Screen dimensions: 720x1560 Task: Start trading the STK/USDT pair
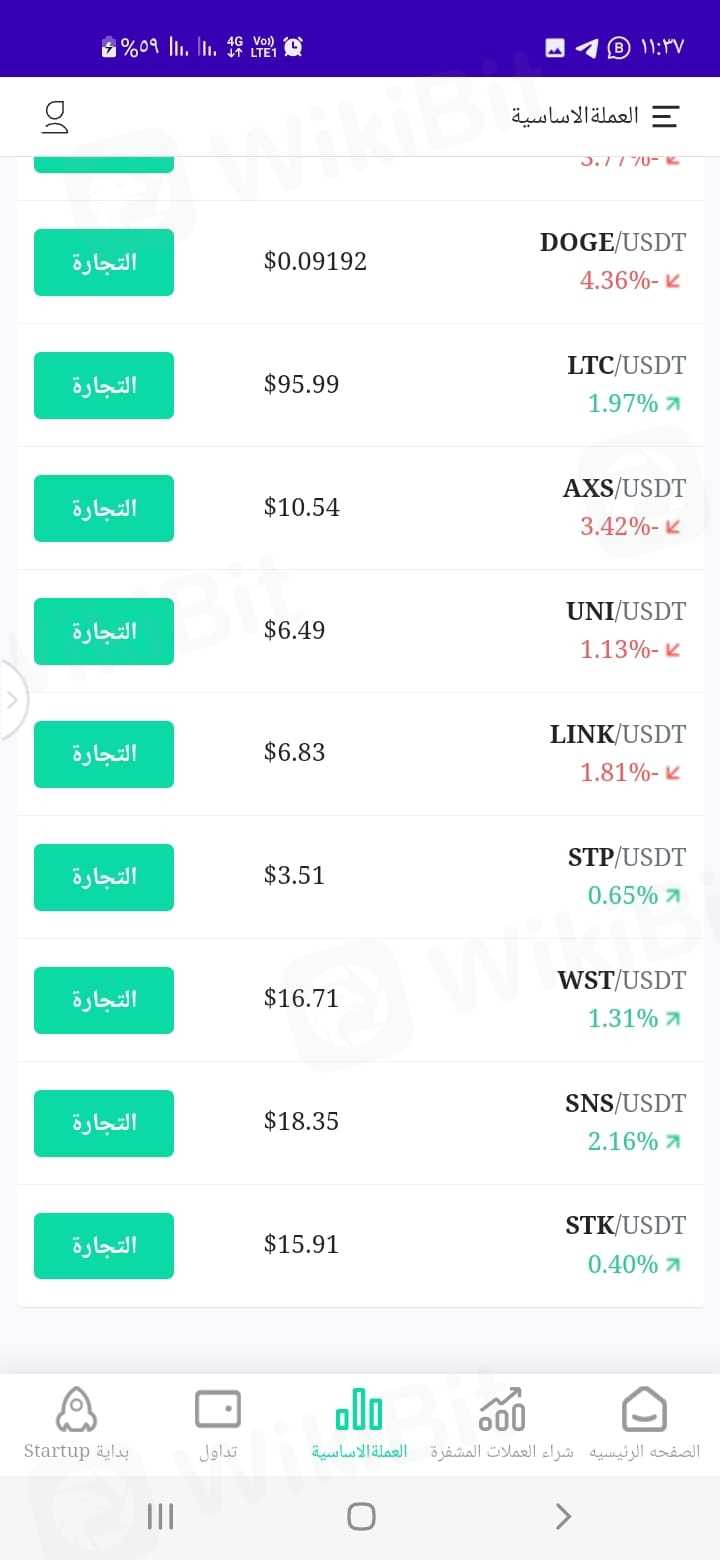104,1245
